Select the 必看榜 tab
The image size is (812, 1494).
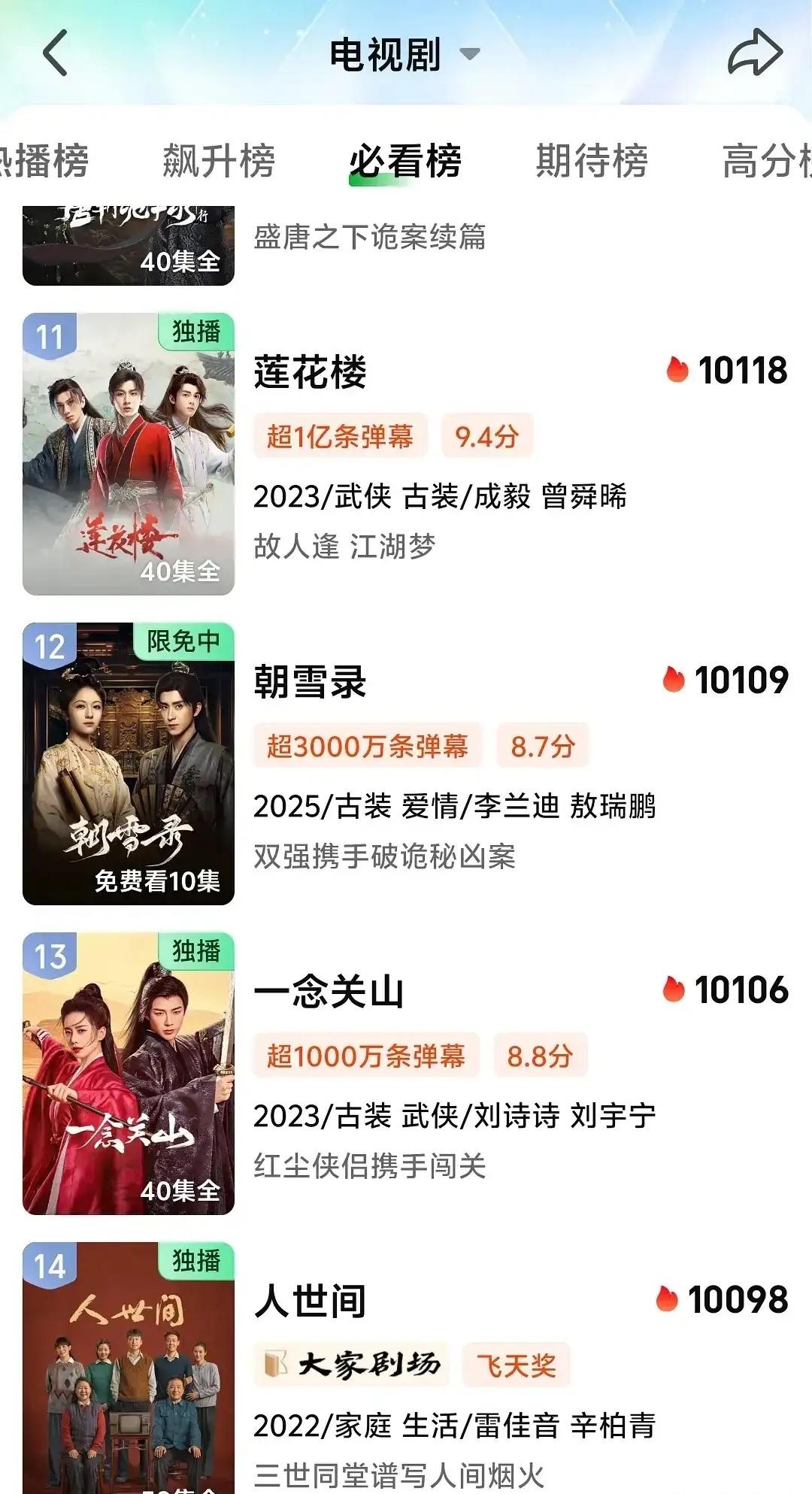405,161
